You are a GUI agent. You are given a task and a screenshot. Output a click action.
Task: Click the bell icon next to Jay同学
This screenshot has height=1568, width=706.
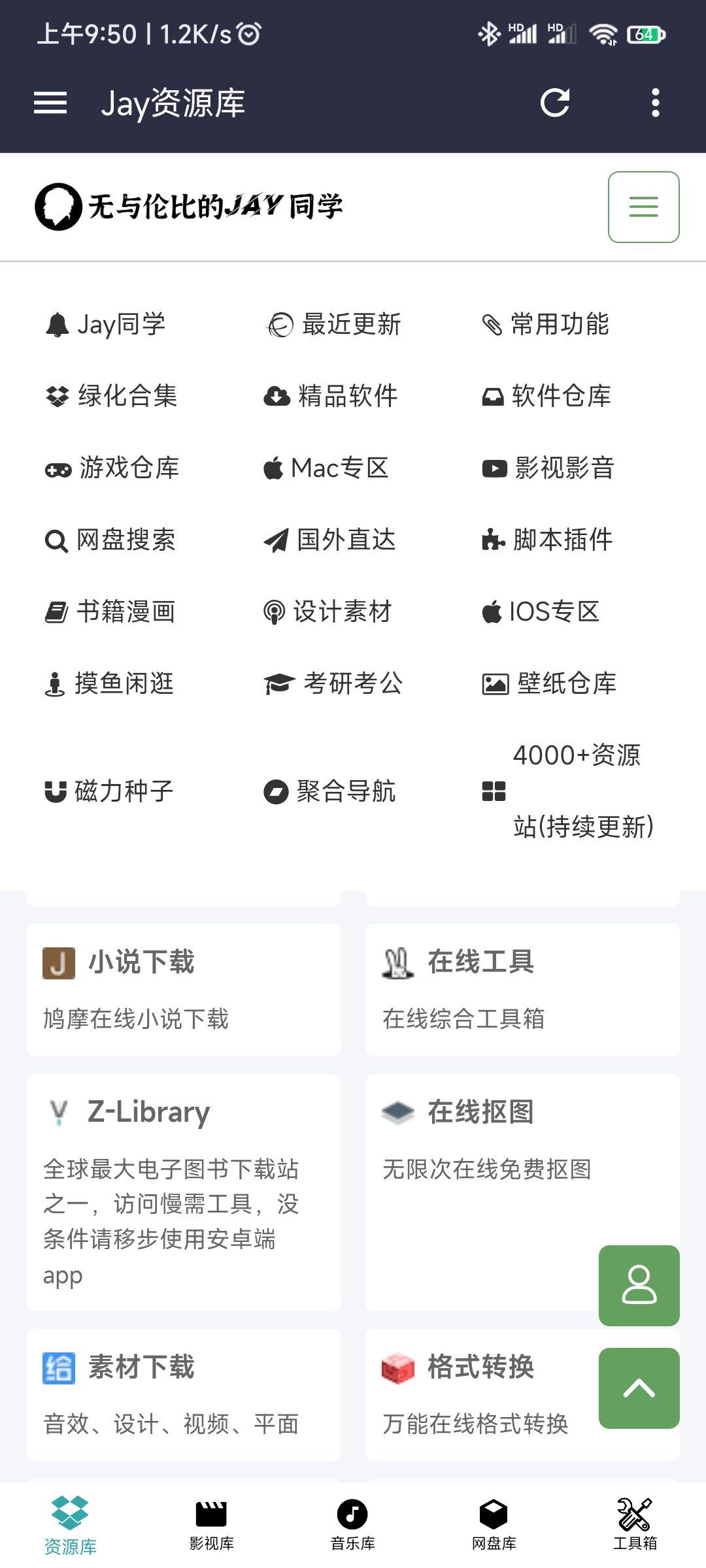tap(56, 324)
